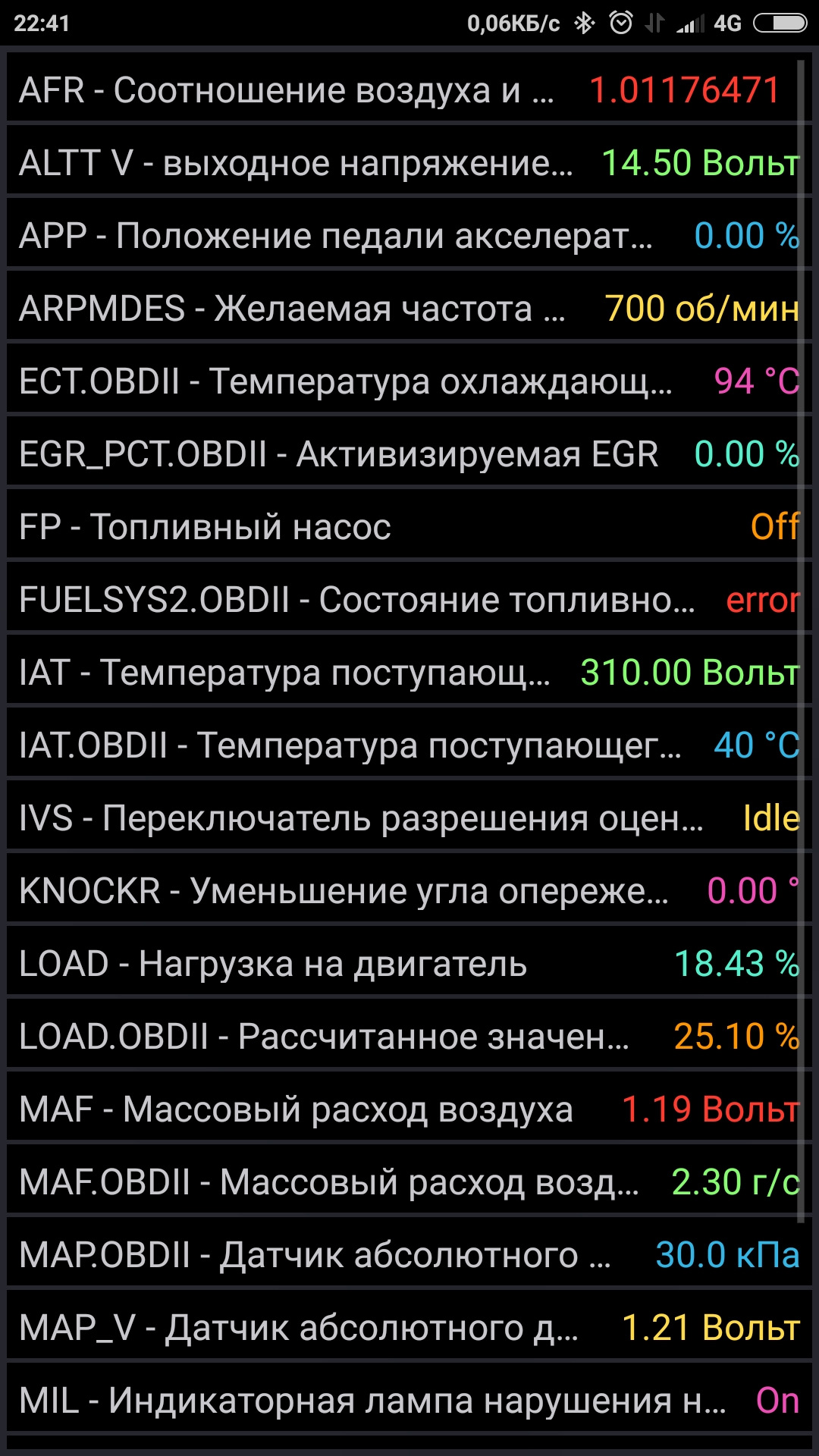Screen dimensions: 819x1456
Task: Select the AFR air-fuel ratio row
Action: click(409, 90)
